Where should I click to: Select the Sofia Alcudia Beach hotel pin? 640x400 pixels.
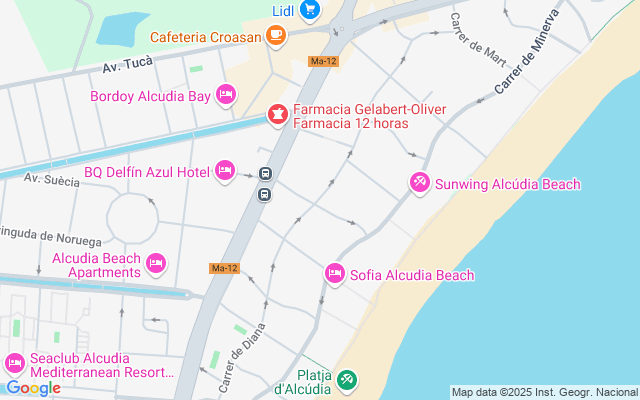pos(335,274)
